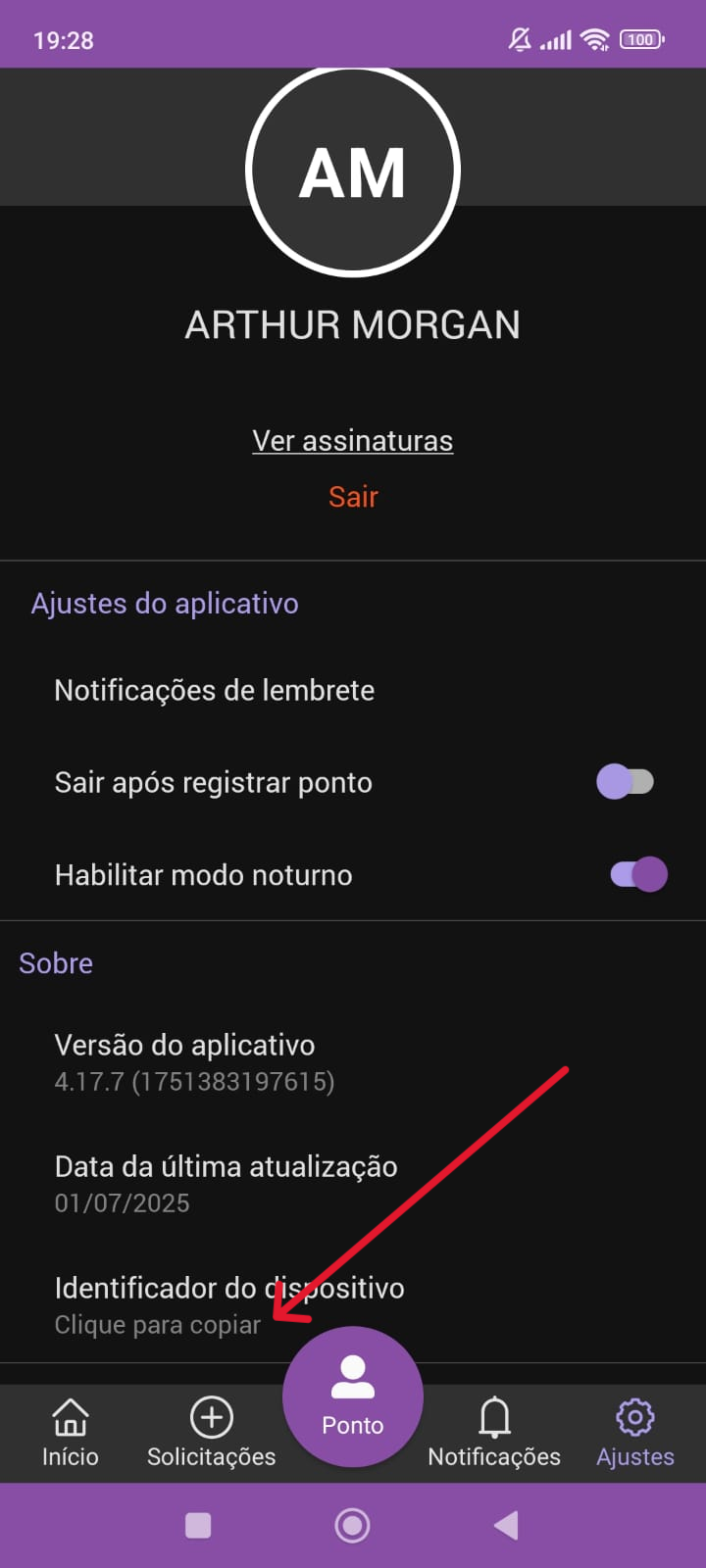This screenshot has width=706, height=1568.
Task: Open the Ver assinaturas link
Action: [353, 441]
